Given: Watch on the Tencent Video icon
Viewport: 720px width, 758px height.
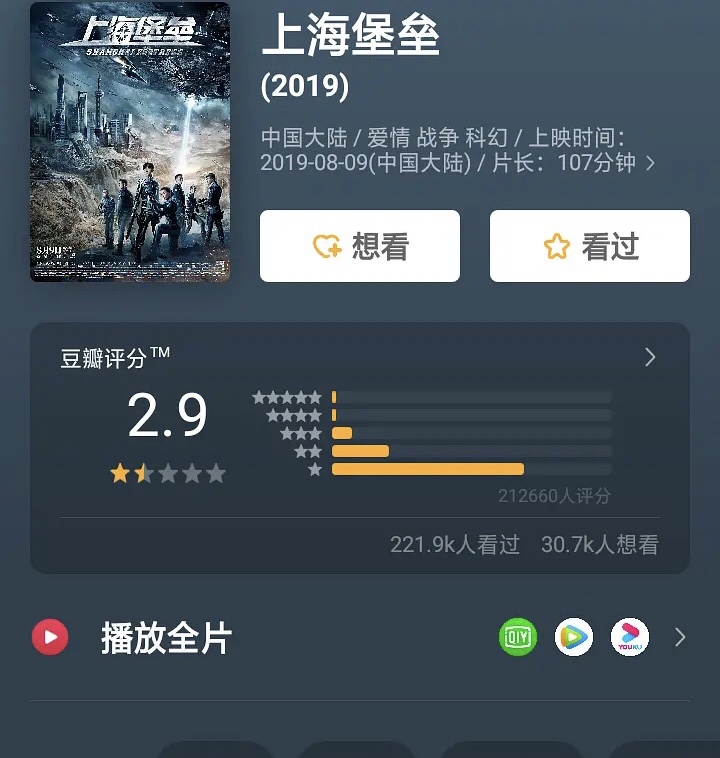Looking at the screenshot, I should (x=574, y=637).
